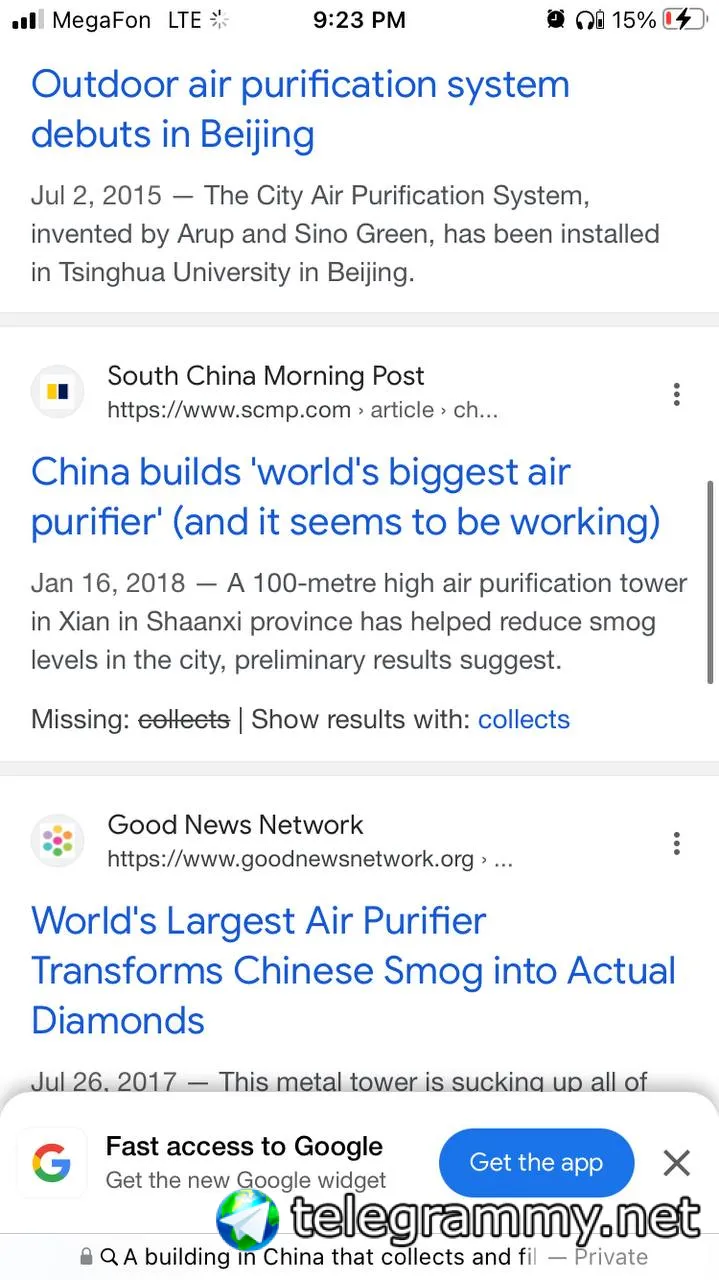Viewport: 719px width, 1280px height.
Task: Dismiss the Fast access to Google banner
Action: (x=677, y=1163)
